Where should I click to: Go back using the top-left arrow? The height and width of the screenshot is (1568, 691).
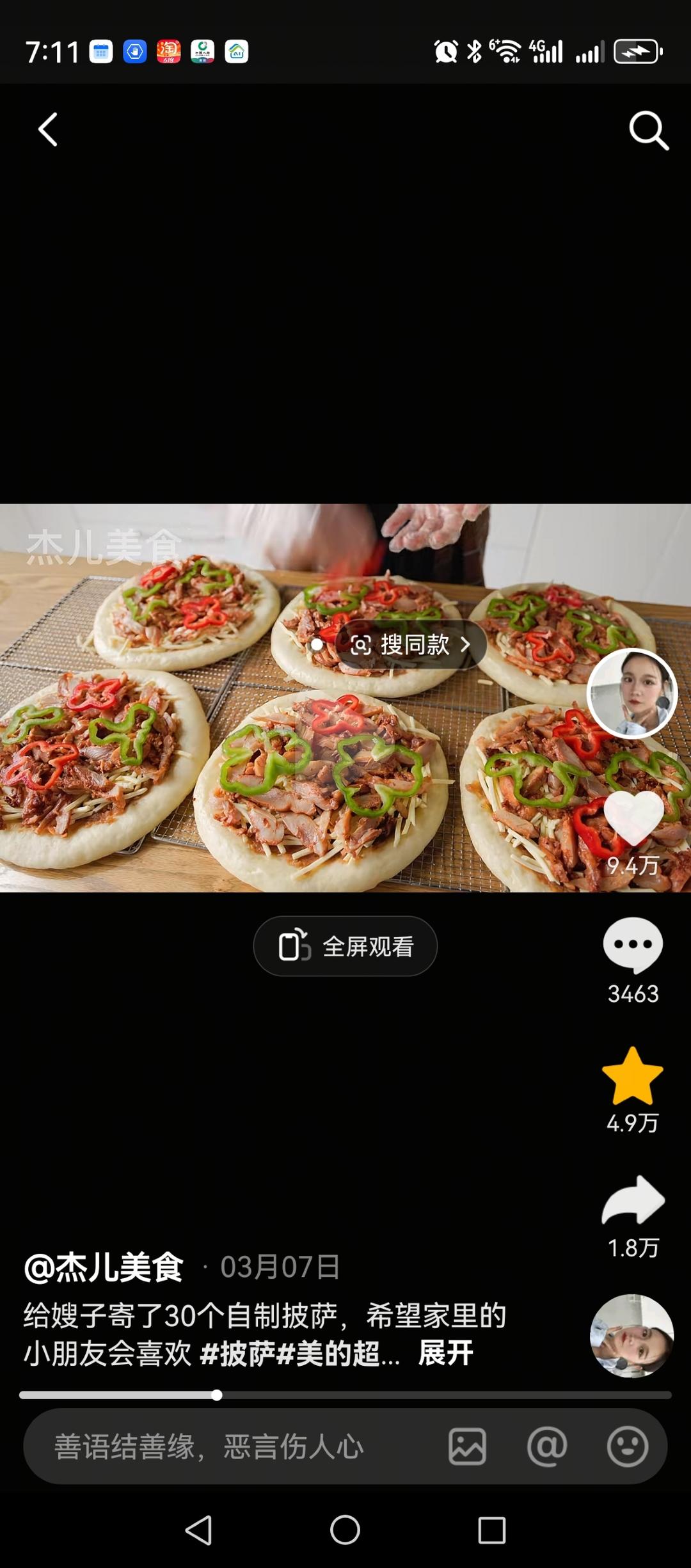pyautogui.click(x=48, y=130)
